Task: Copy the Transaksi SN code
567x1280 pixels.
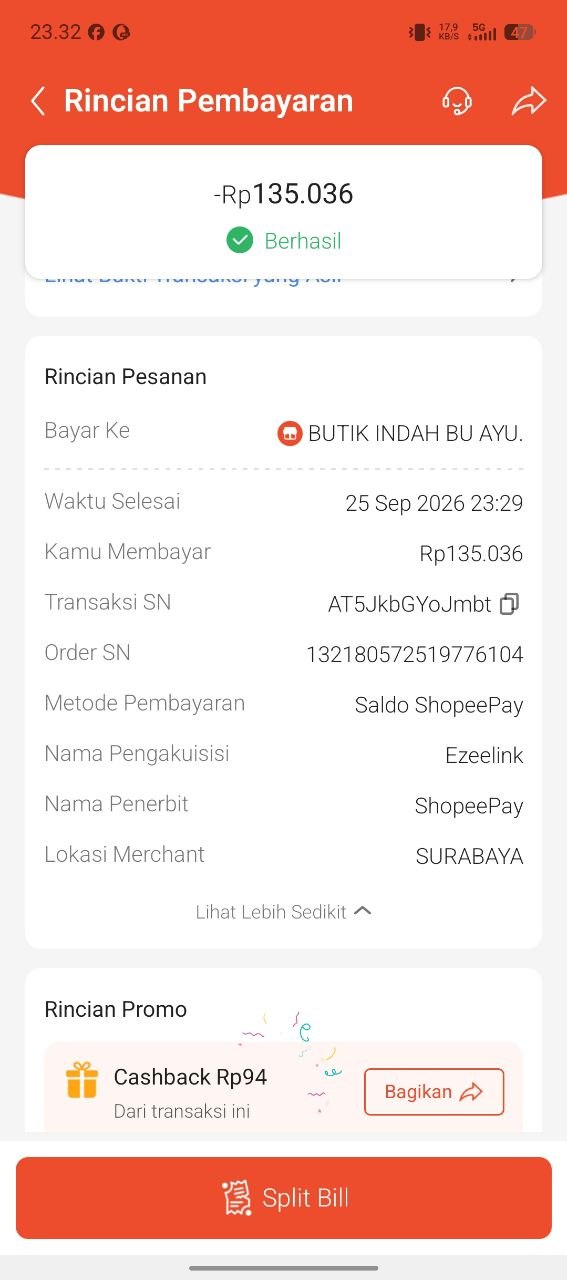Action: 509,604
